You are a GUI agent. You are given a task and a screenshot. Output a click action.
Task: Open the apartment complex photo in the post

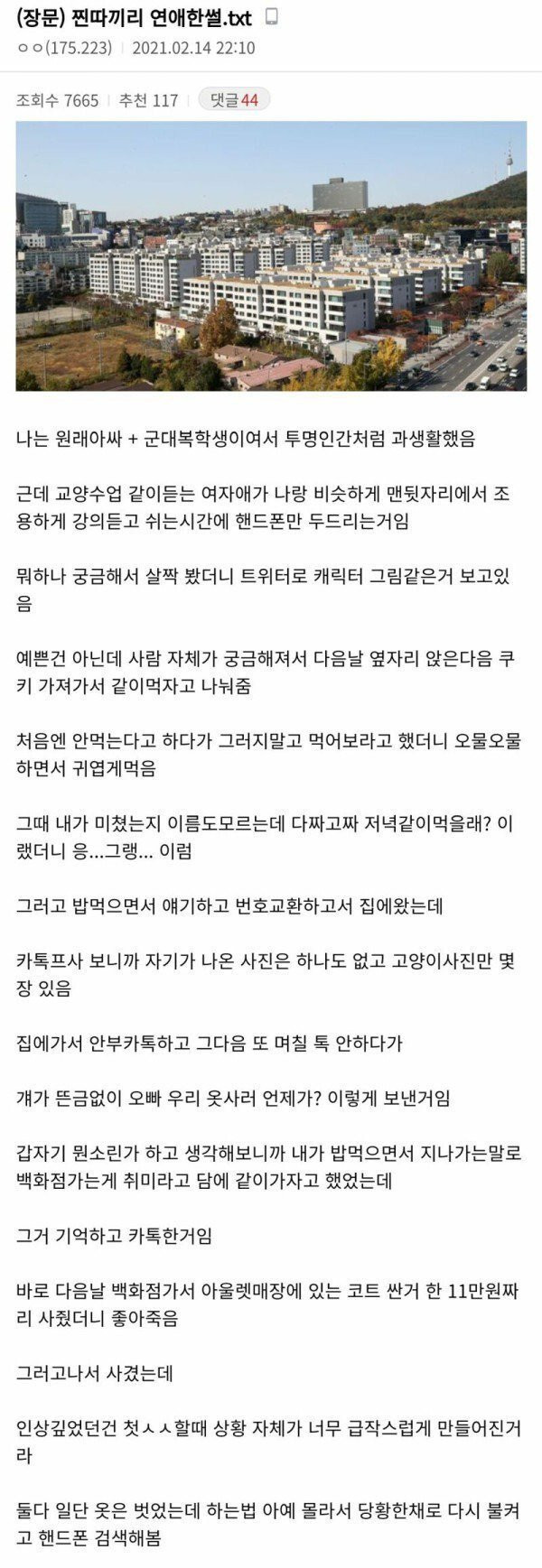271,256
